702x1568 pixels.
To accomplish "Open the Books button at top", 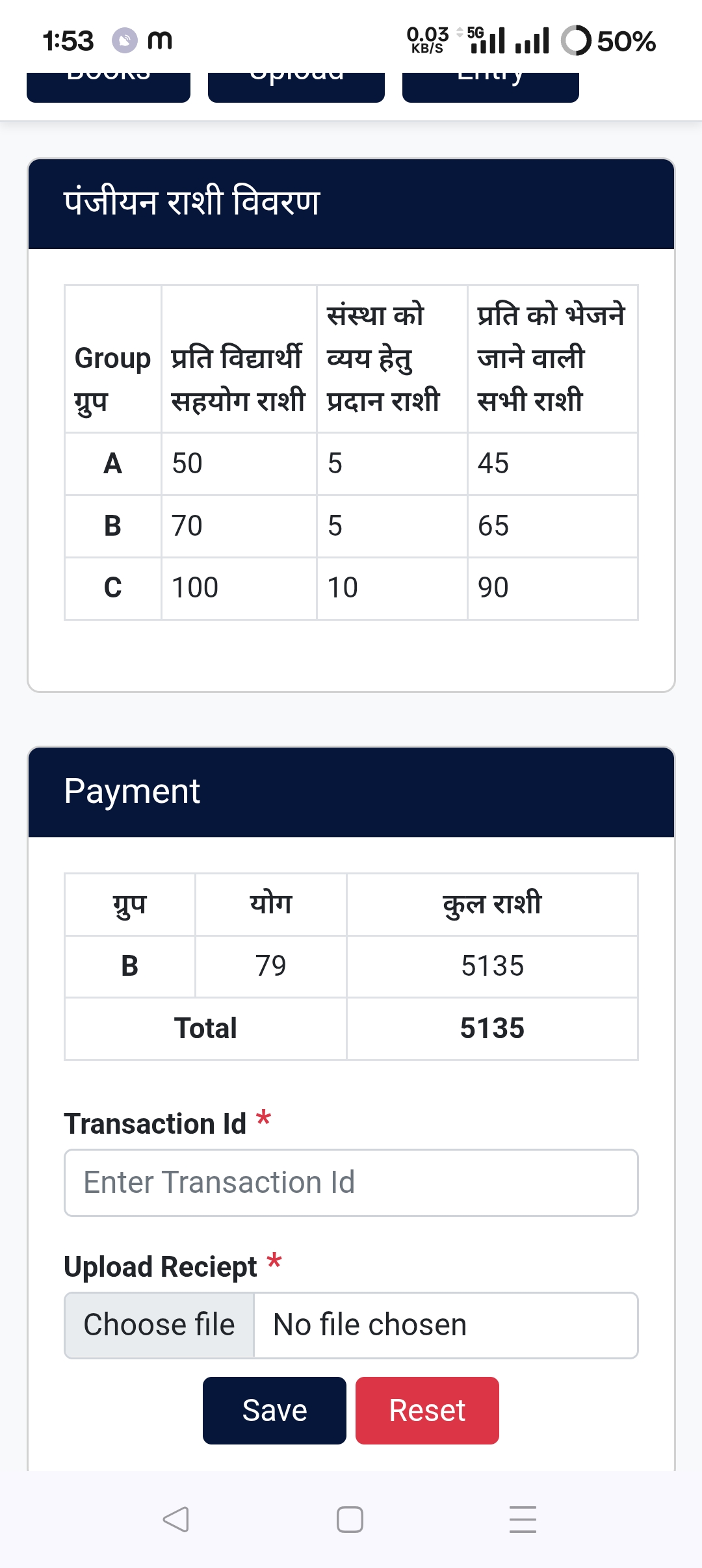I will click(109, 86).
